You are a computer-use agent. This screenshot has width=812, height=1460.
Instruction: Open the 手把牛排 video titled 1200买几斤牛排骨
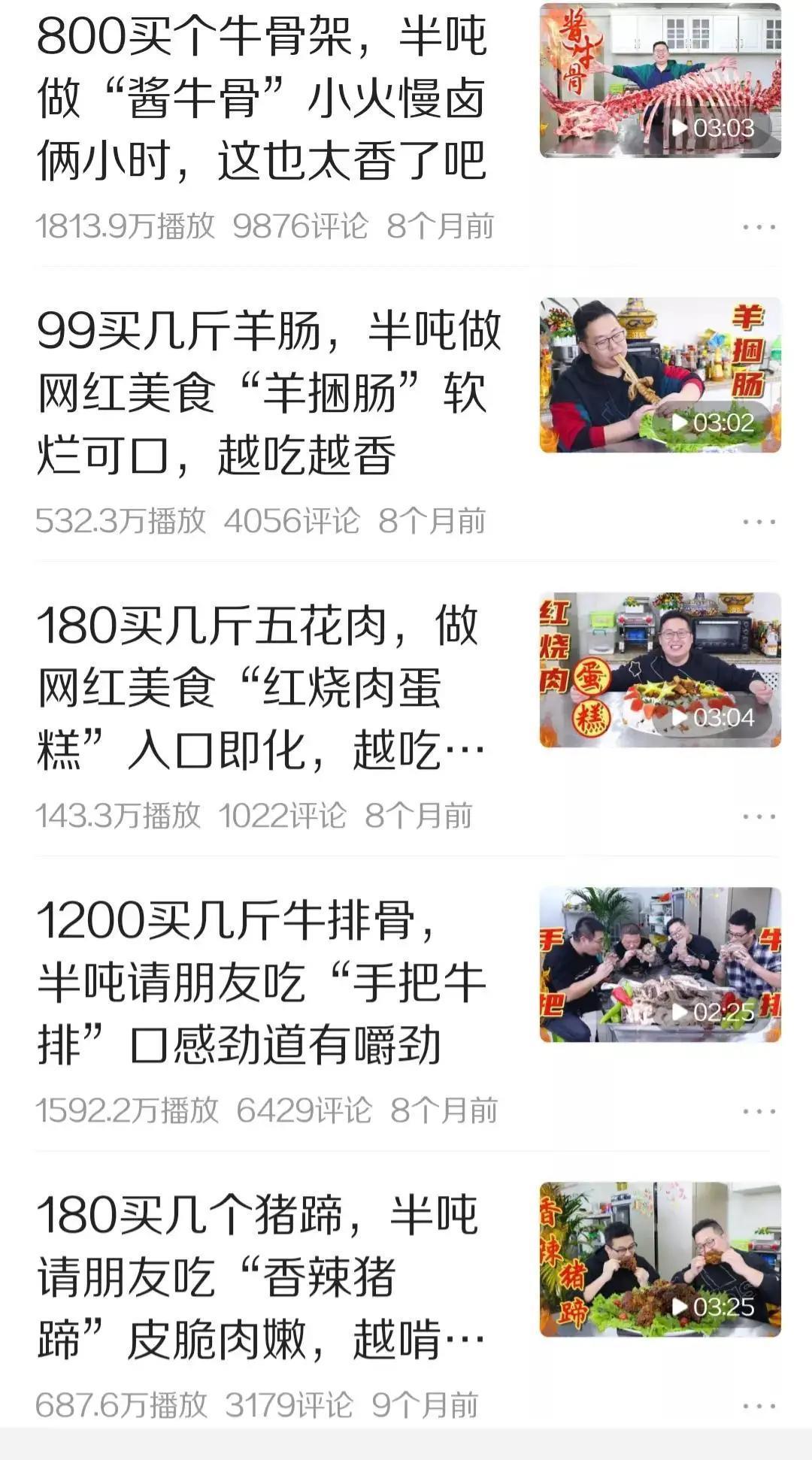(260, 982)
